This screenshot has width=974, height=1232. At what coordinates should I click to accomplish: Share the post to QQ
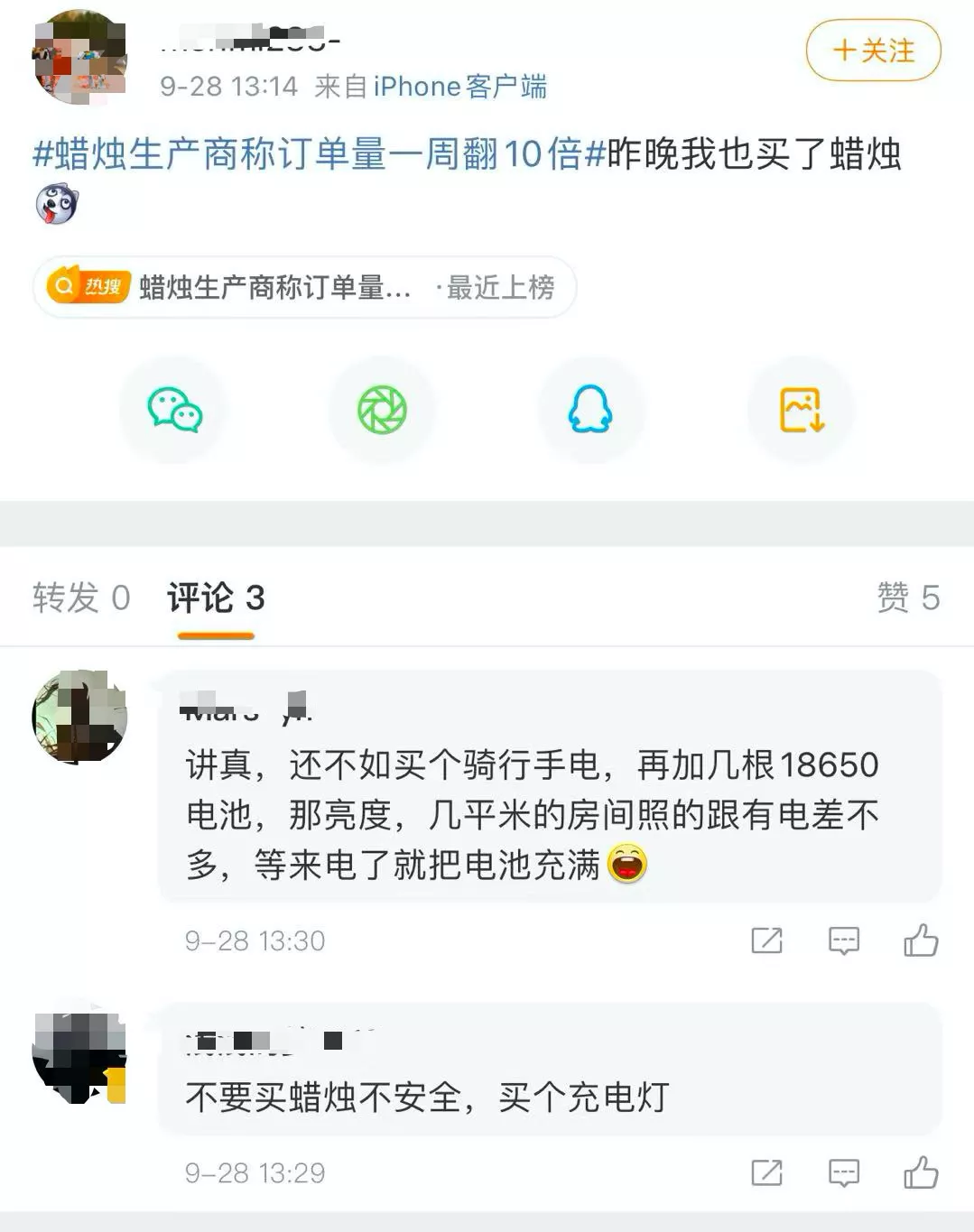coord(590,411)
